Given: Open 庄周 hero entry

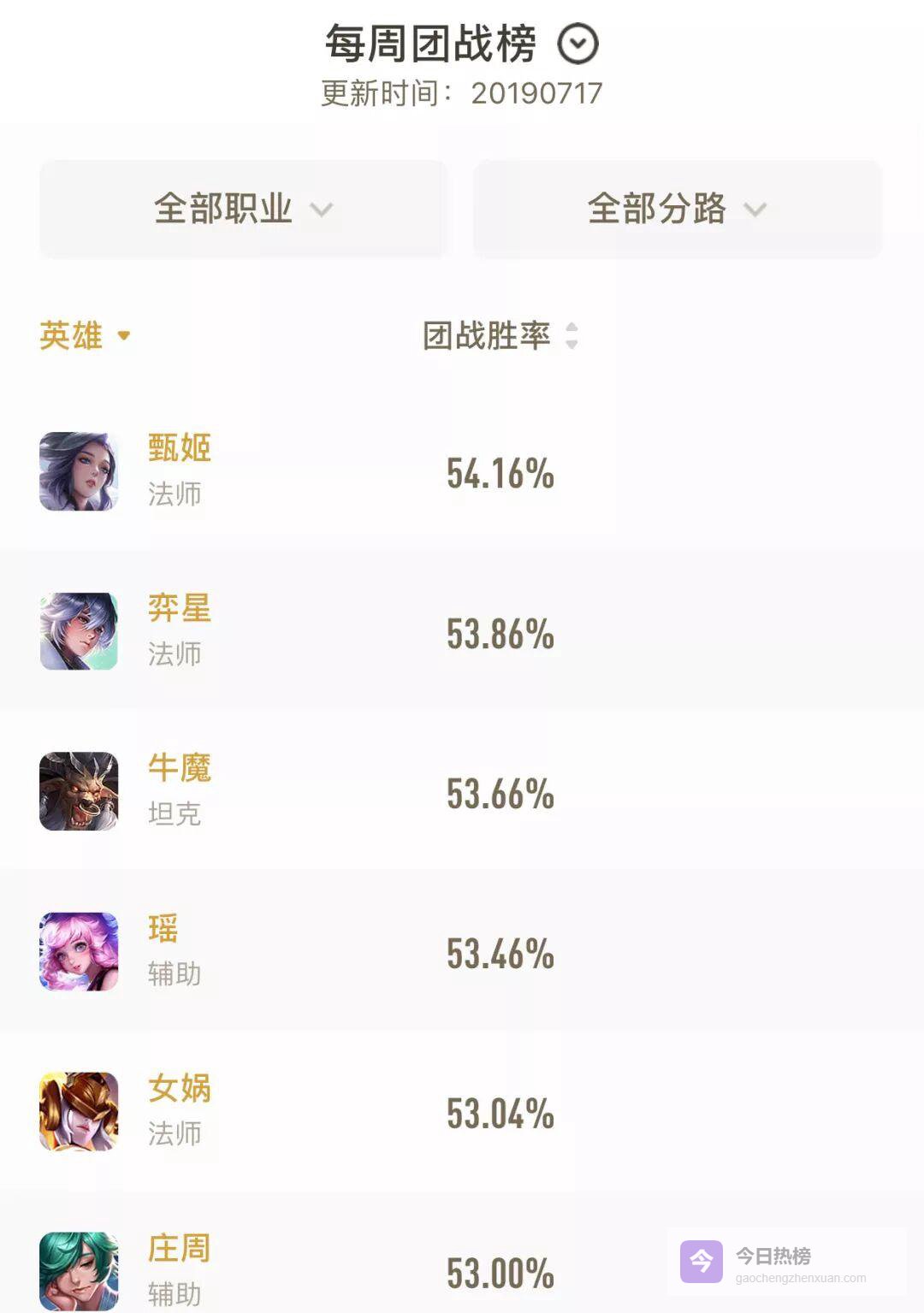Looking at the screenshot, I should coord(179,1249).
